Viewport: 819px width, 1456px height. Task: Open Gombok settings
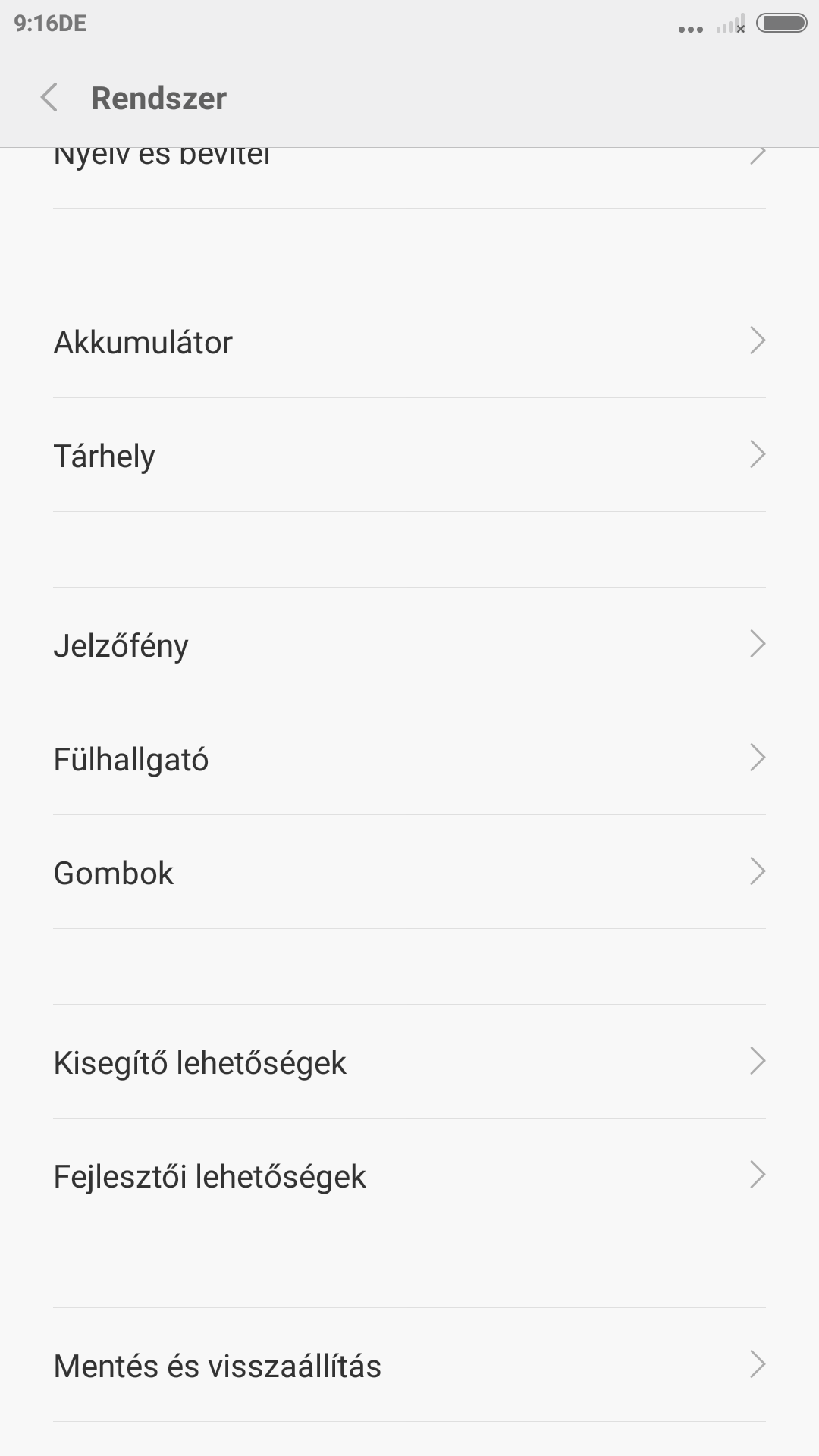coord(409,873)
